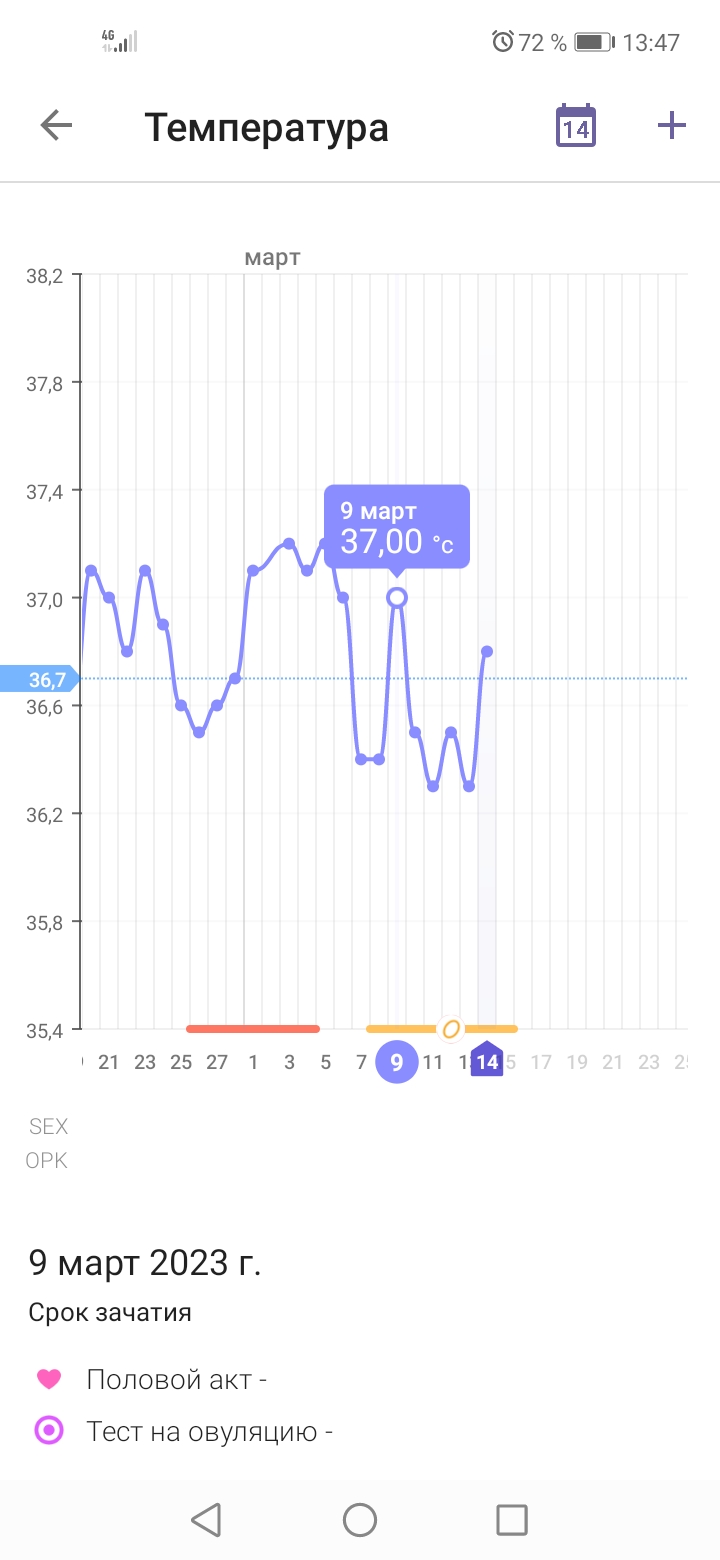Select the 14 March today marker
This screenshot has width=720, height=1560.
click(x=487, y=1059)
